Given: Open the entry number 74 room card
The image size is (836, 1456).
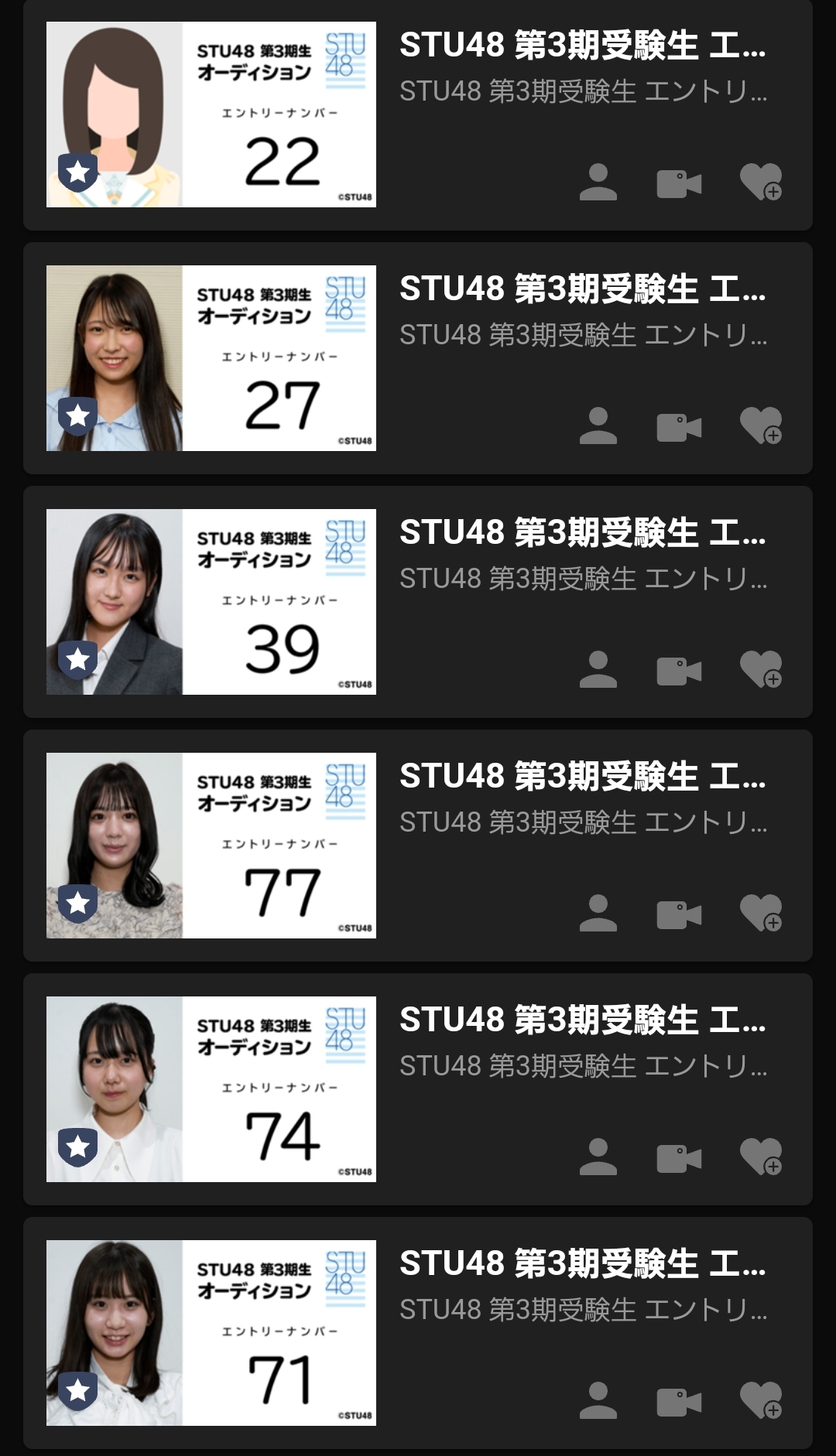Looking at the screenshot, I should coord(211,1089).
